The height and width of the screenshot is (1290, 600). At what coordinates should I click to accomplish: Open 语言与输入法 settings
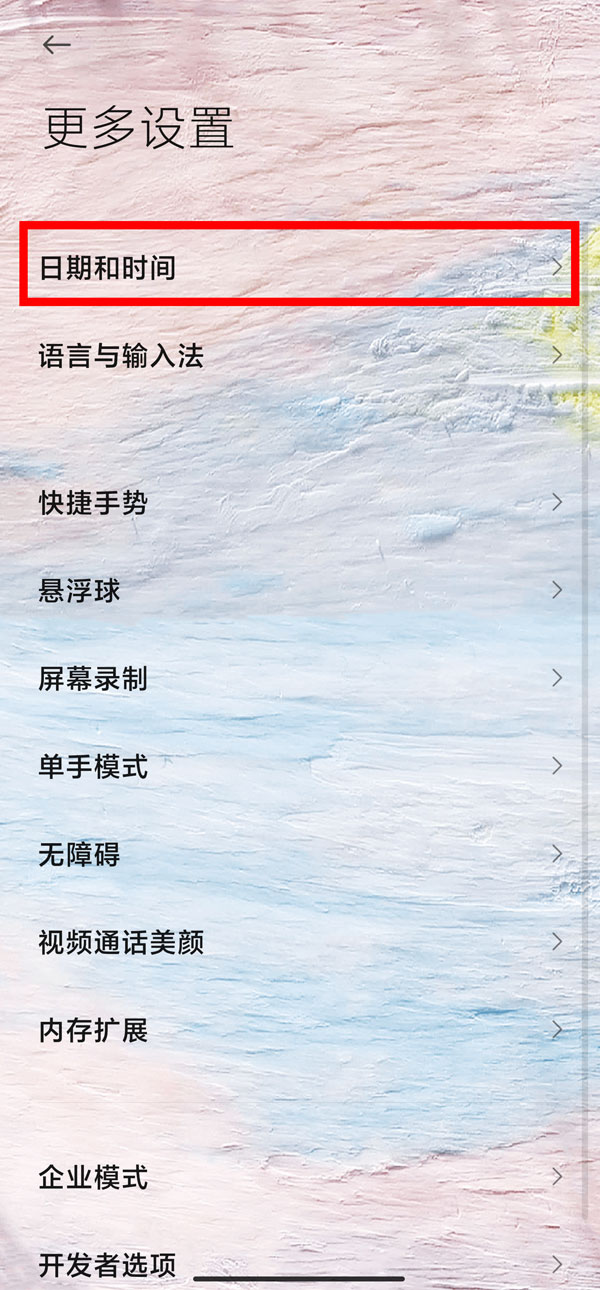[x=300, y=355]
